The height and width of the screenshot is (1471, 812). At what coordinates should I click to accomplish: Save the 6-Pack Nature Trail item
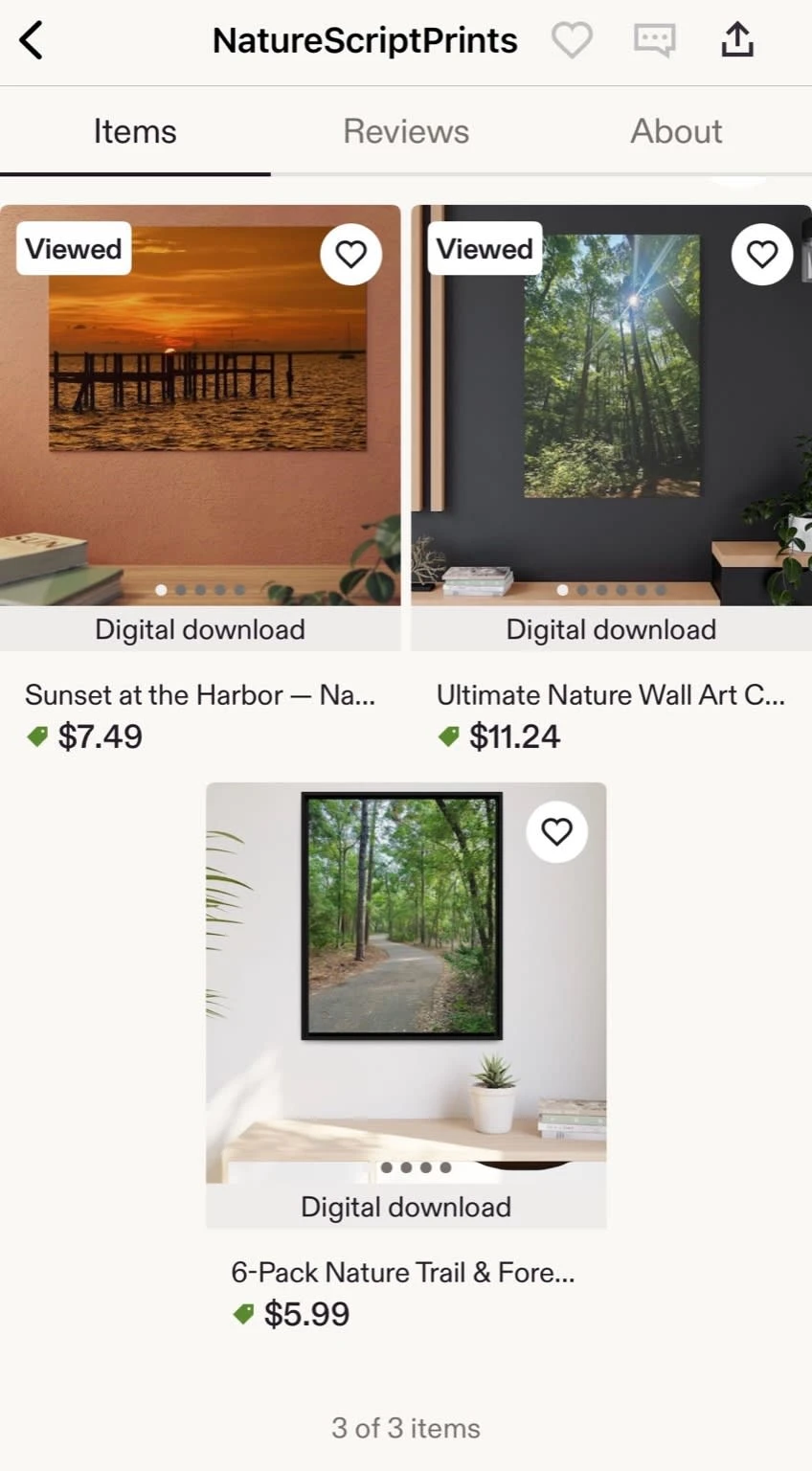(556, 831)
